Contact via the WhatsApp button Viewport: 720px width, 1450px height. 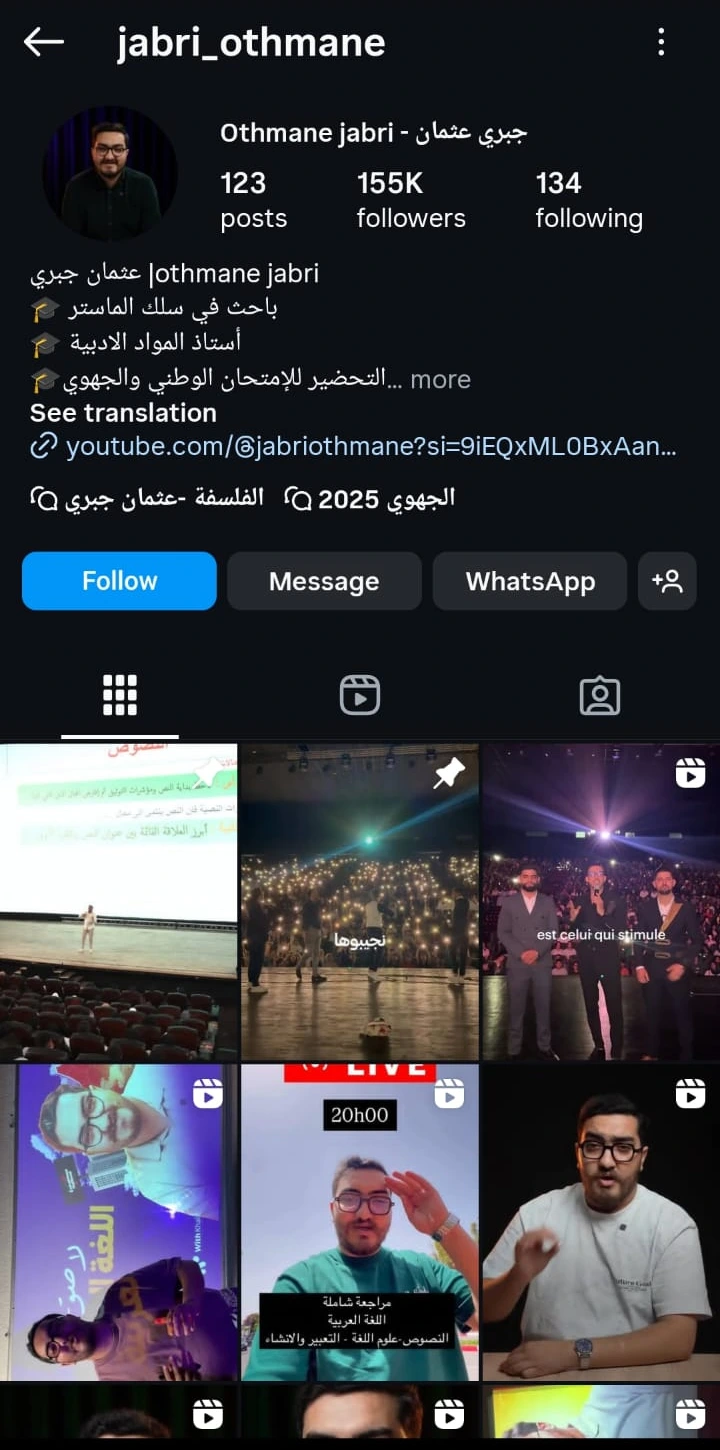[x=530, y=581]
